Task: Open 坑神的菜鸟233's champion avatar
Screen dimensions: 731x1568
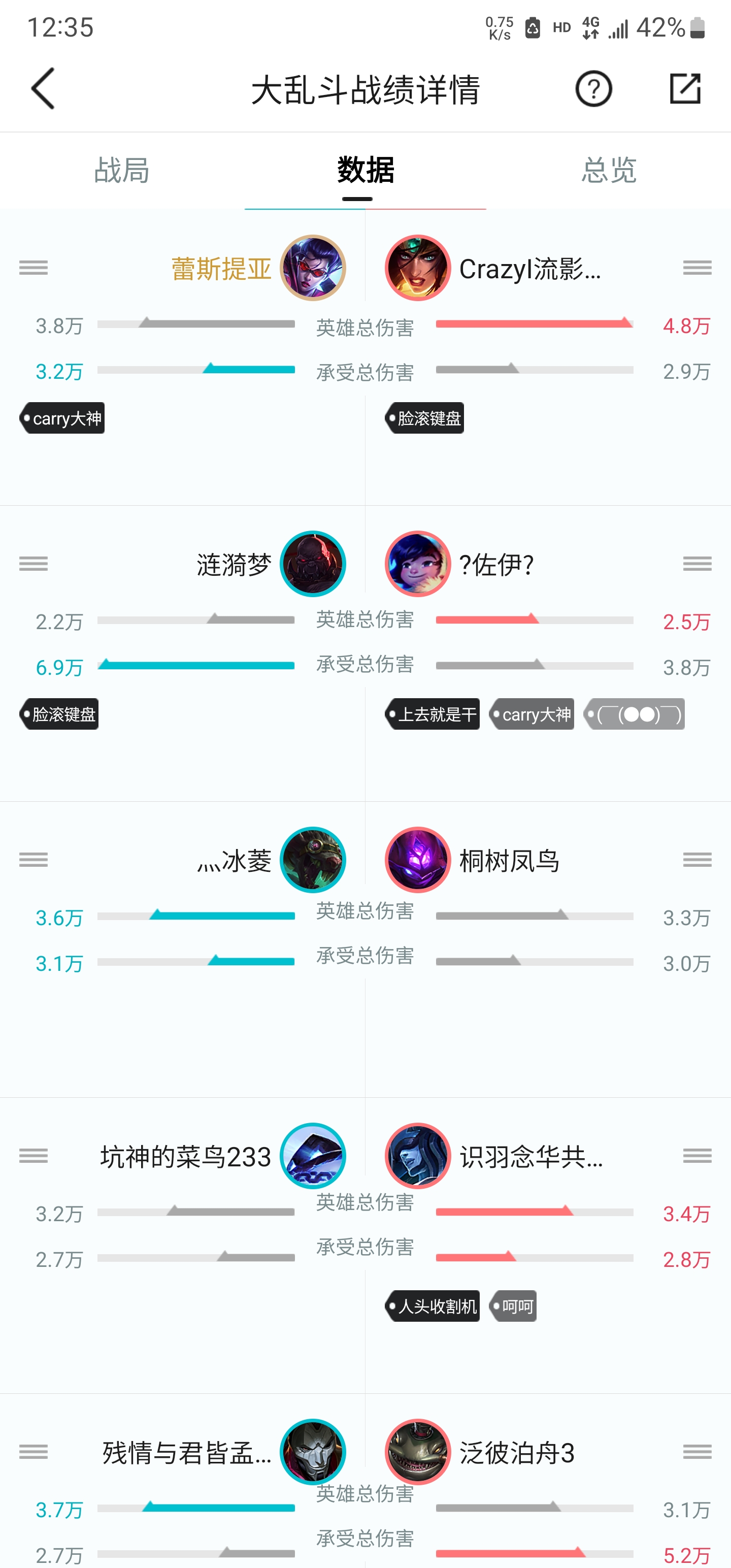Action: pyautogui.click(x=313, y=1155)
